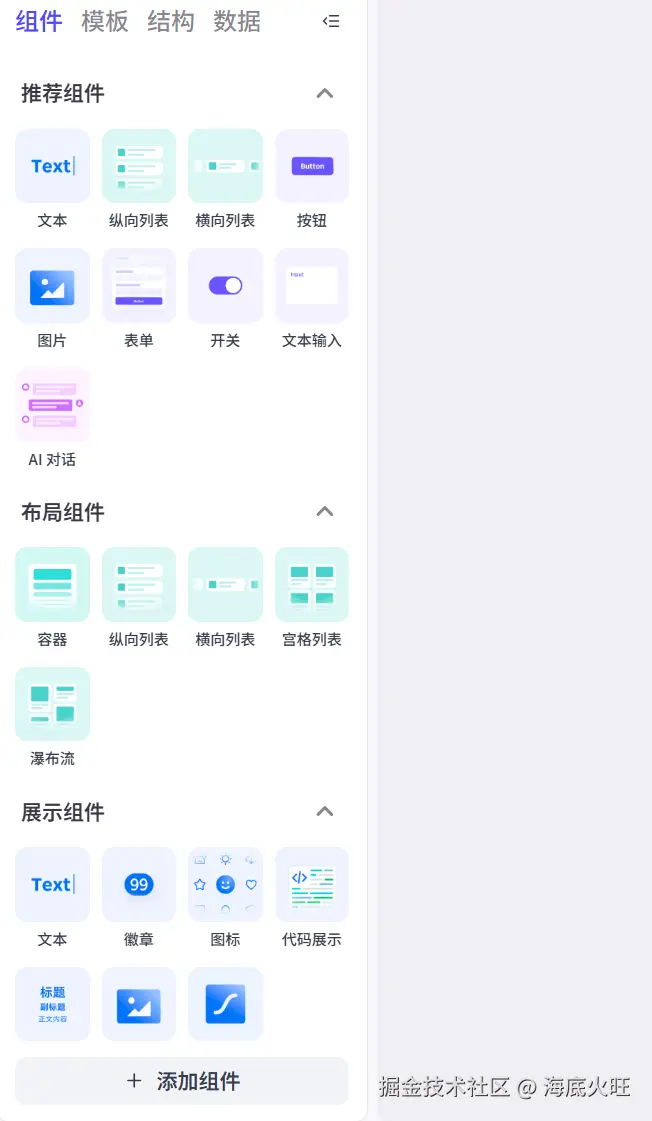Choose the 文本输入 component
The height and width of the screenshot is (1121, 652).
click(x=312, y=286)
